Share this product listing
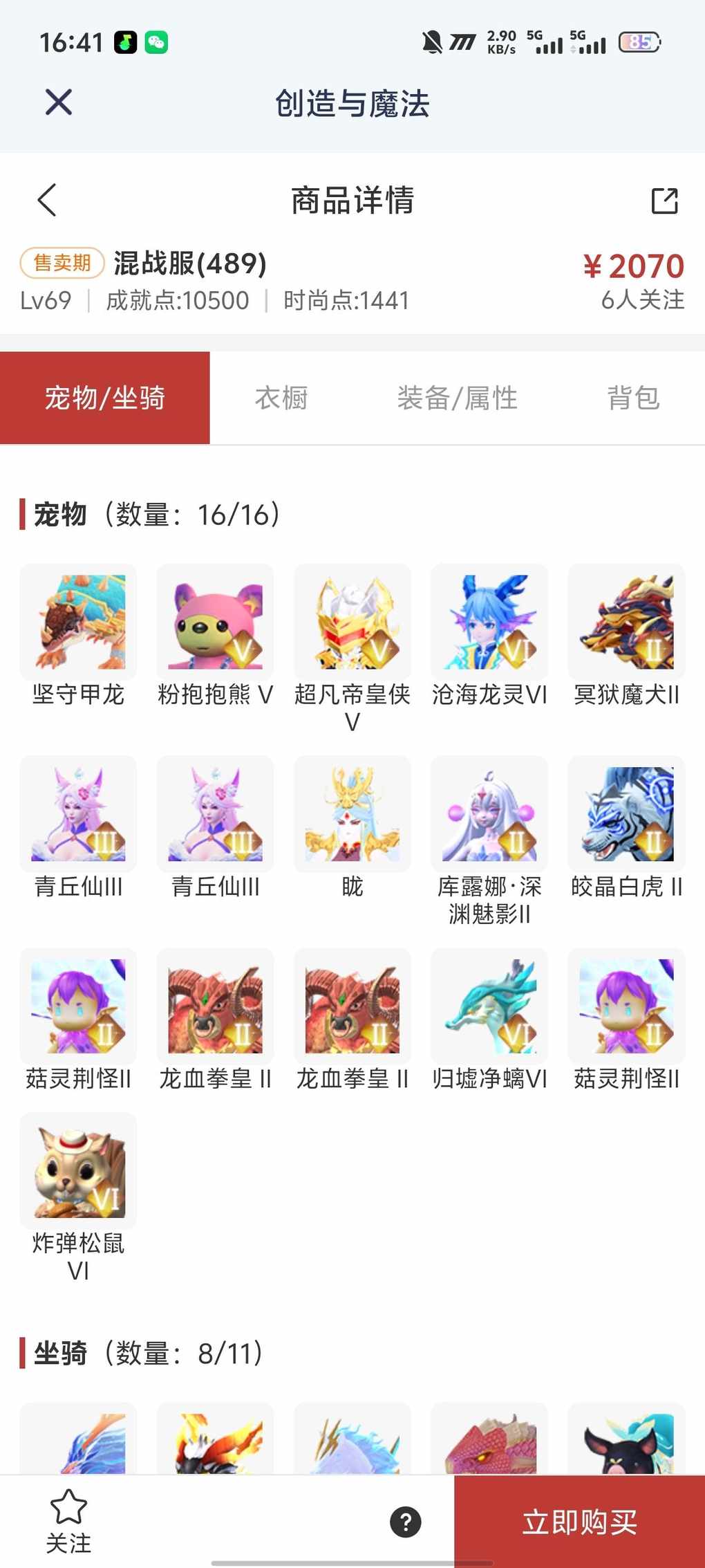Image resolution: width=705 pixels, height=1568 pixels. pos(664,201)
